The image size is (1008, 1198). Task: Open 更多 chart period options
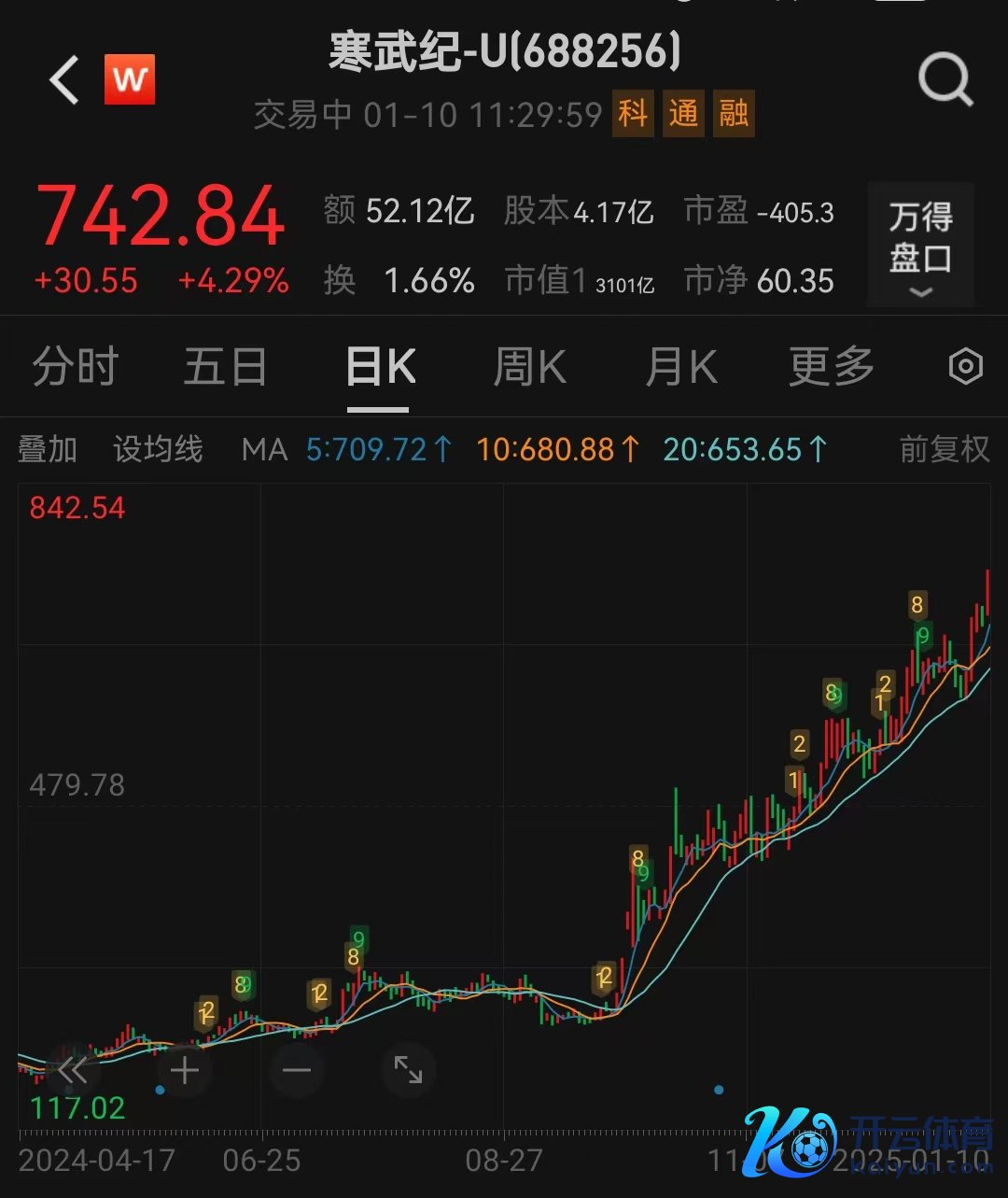[831, 367]
